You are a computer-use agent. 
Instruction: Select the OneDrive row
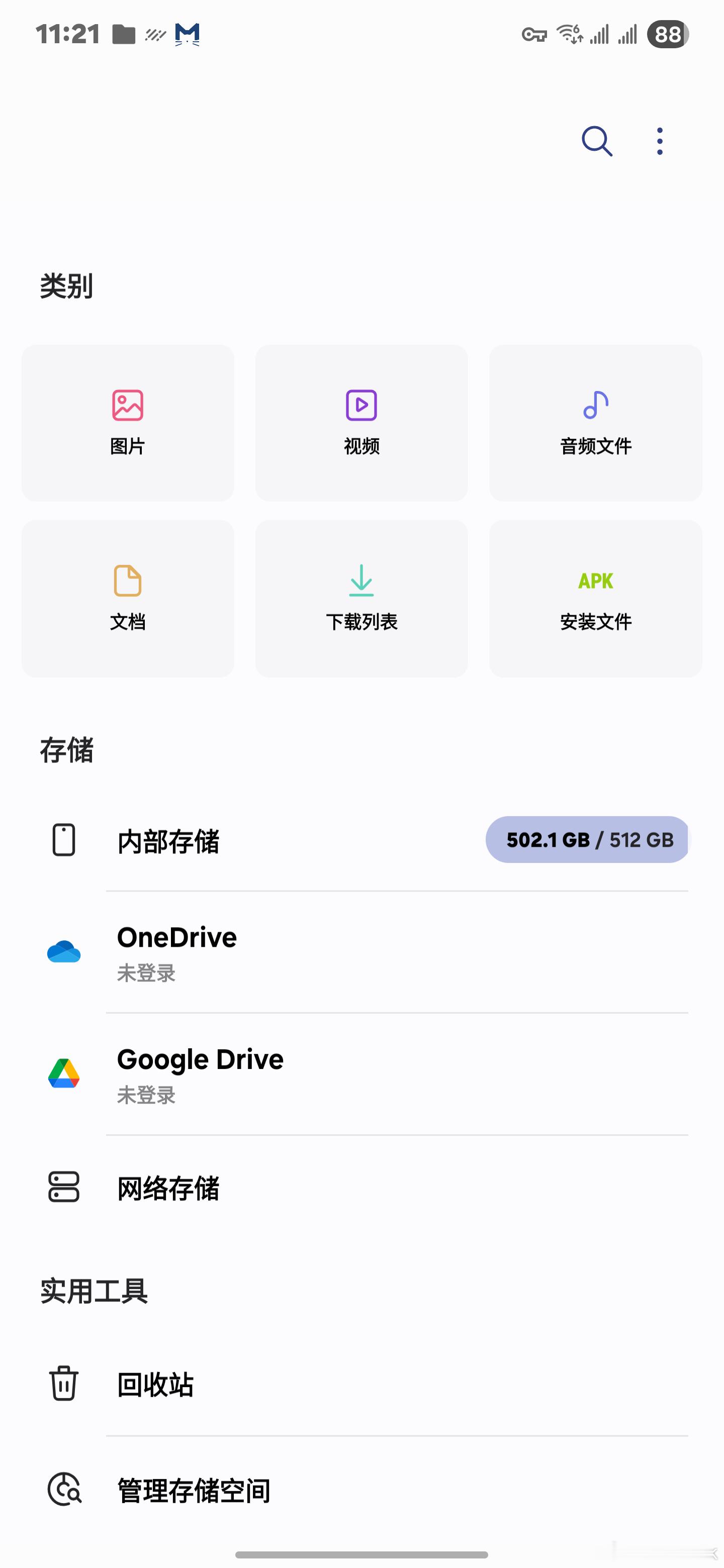[361, 952]
